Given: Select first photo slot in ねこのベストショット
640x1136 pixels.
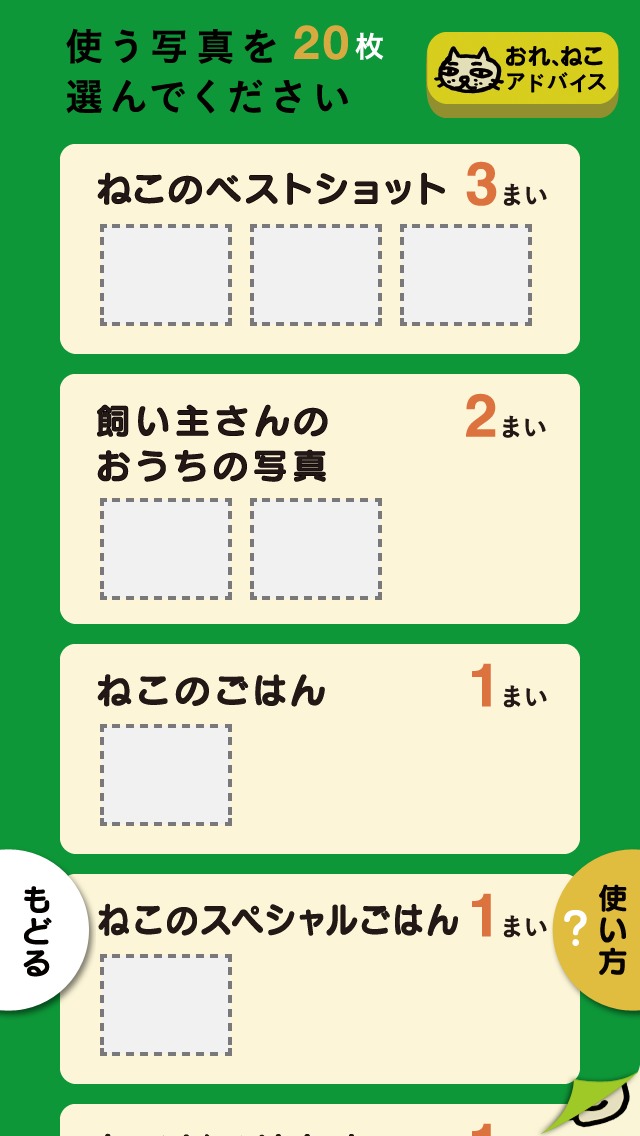Looking at the screenshot, I should 166,275.
